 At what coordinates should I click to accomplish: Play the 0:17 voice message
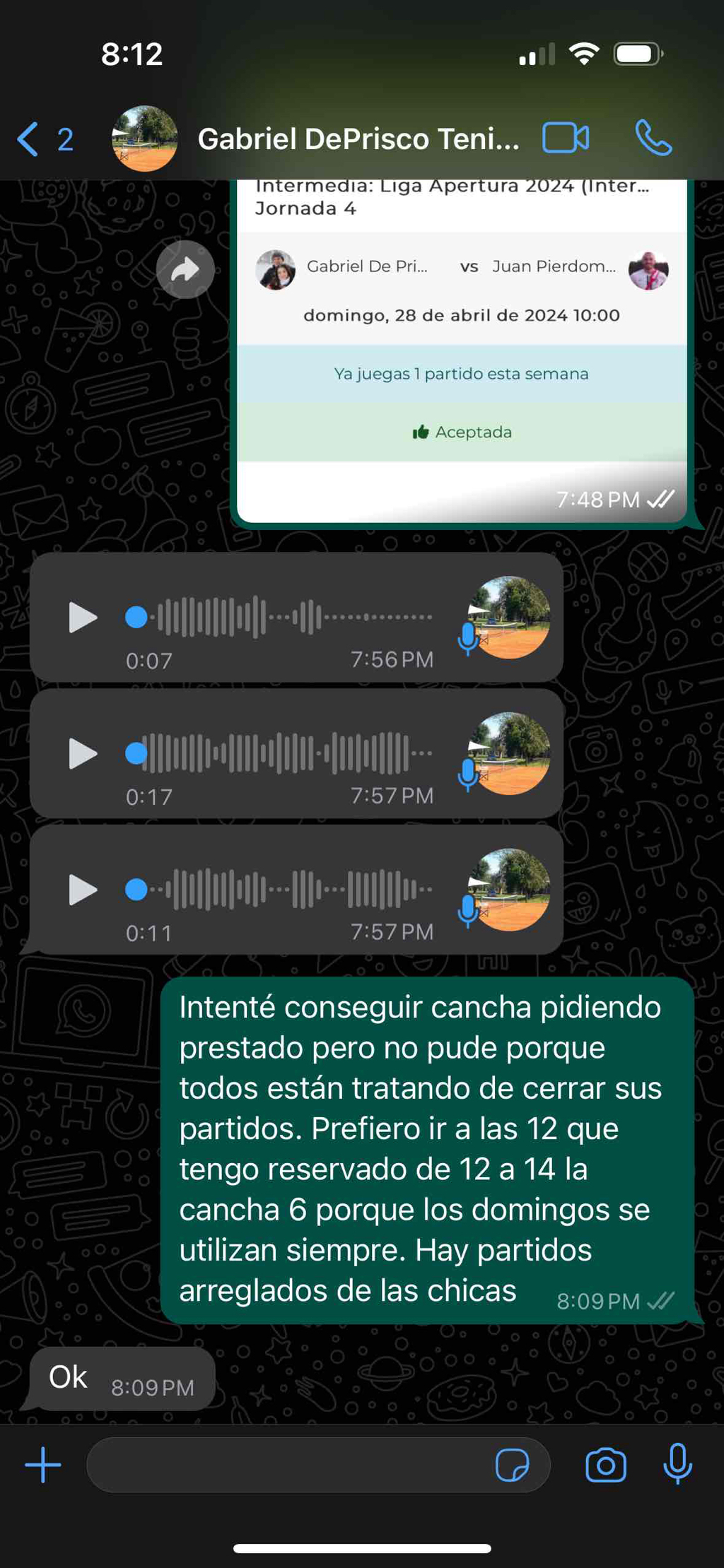[83, 754]
